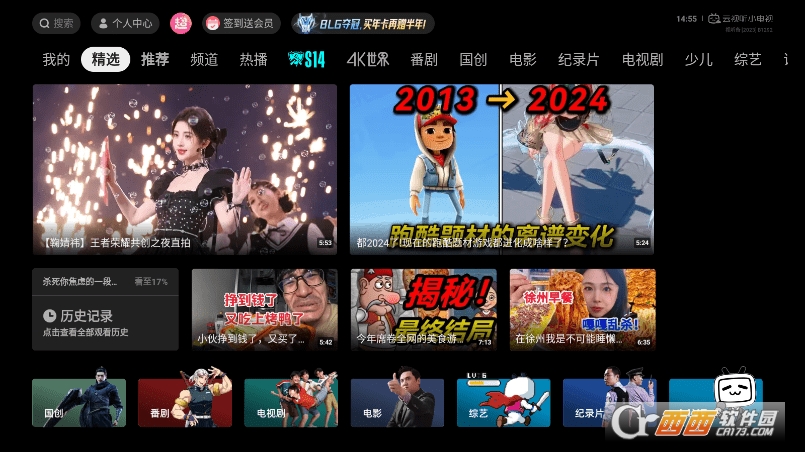
Task: Open 个人中心 personal center
Action: [x=125, y=23]
